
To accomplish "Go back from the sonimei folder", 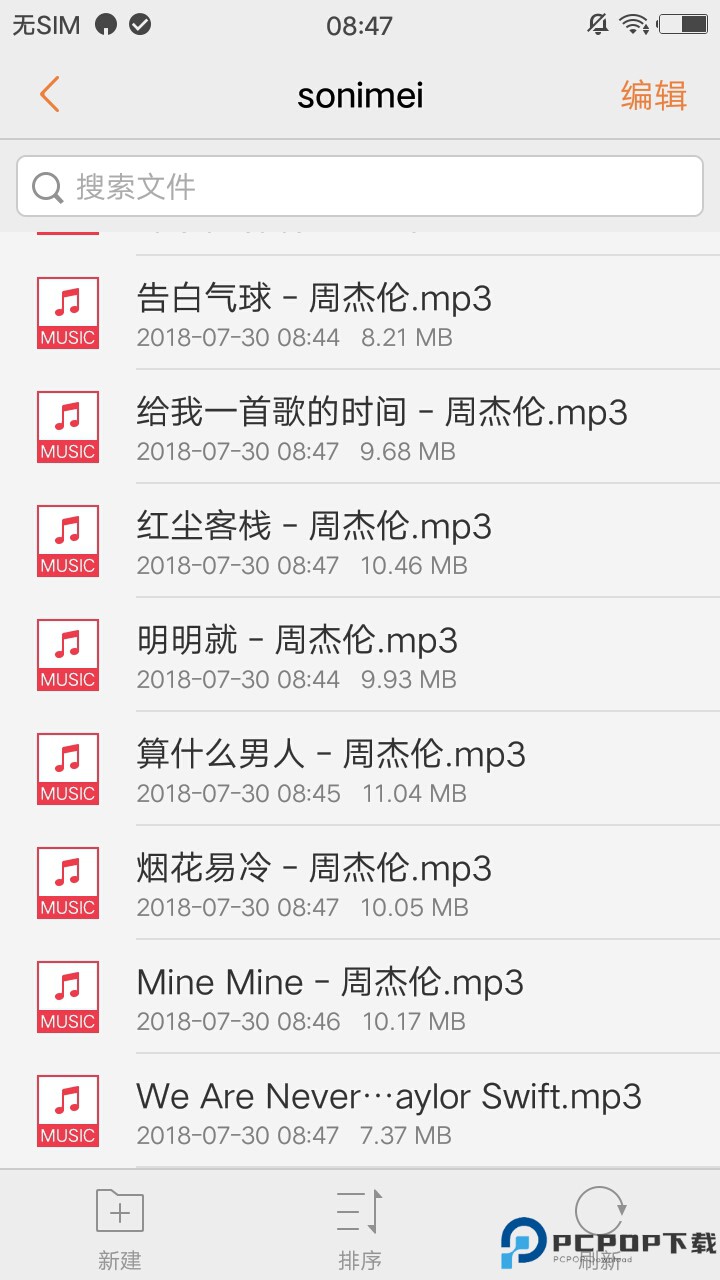I will [50, 95].
